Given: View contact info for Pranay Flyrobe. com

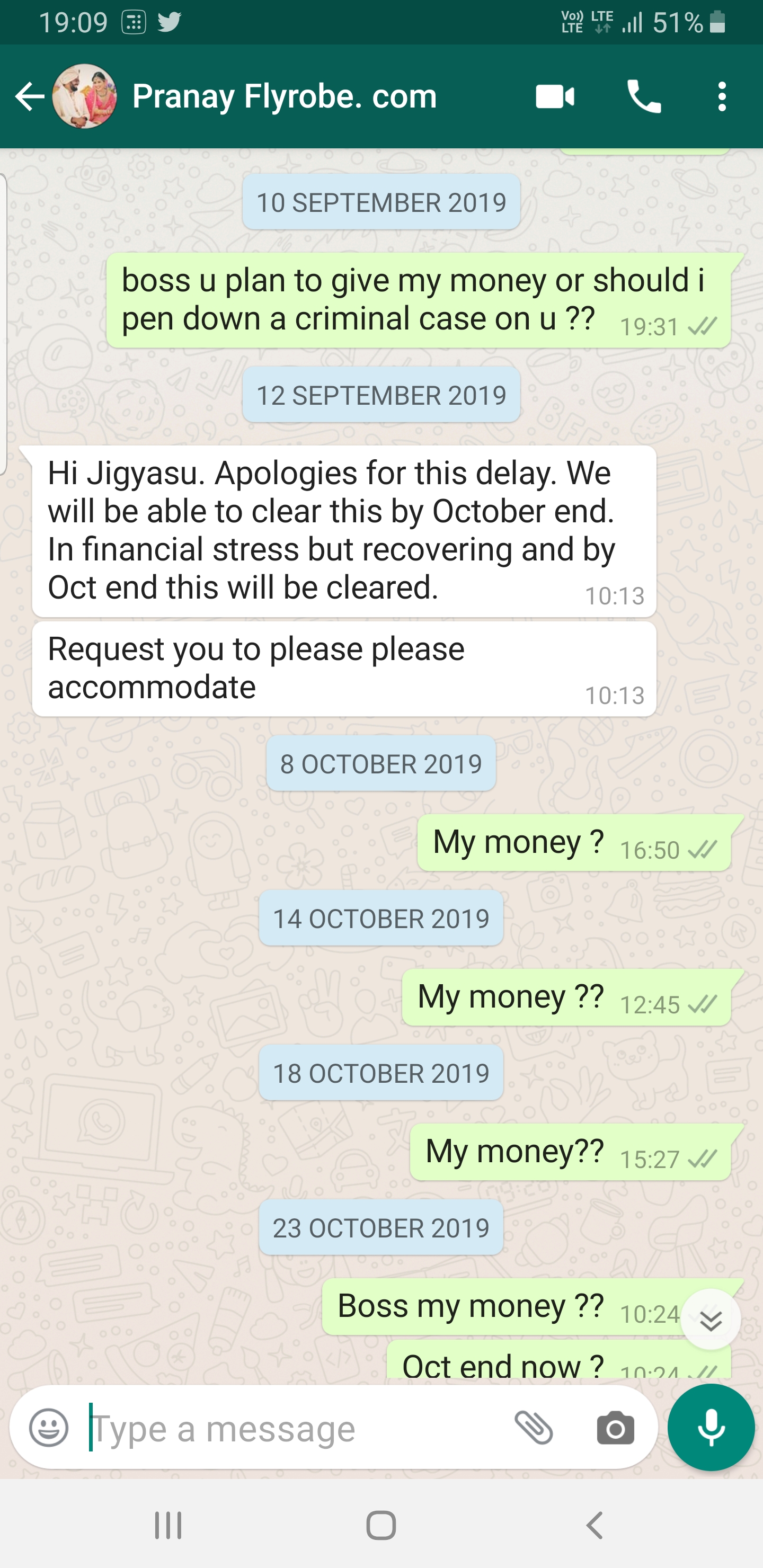Looking at the screenshot, I should (x=285, y=96).
